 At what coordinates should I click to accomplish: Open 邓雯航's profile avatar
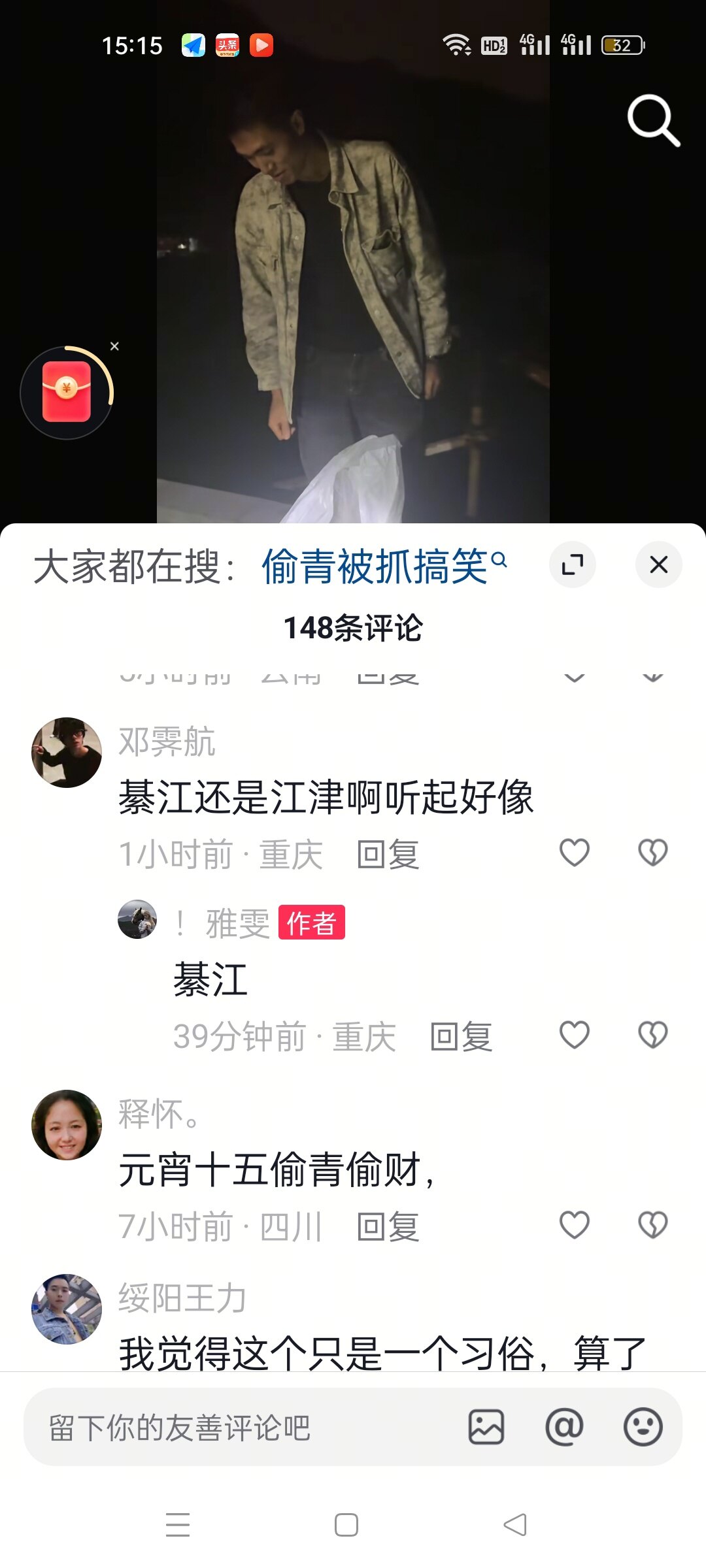(x=67, y=753)
